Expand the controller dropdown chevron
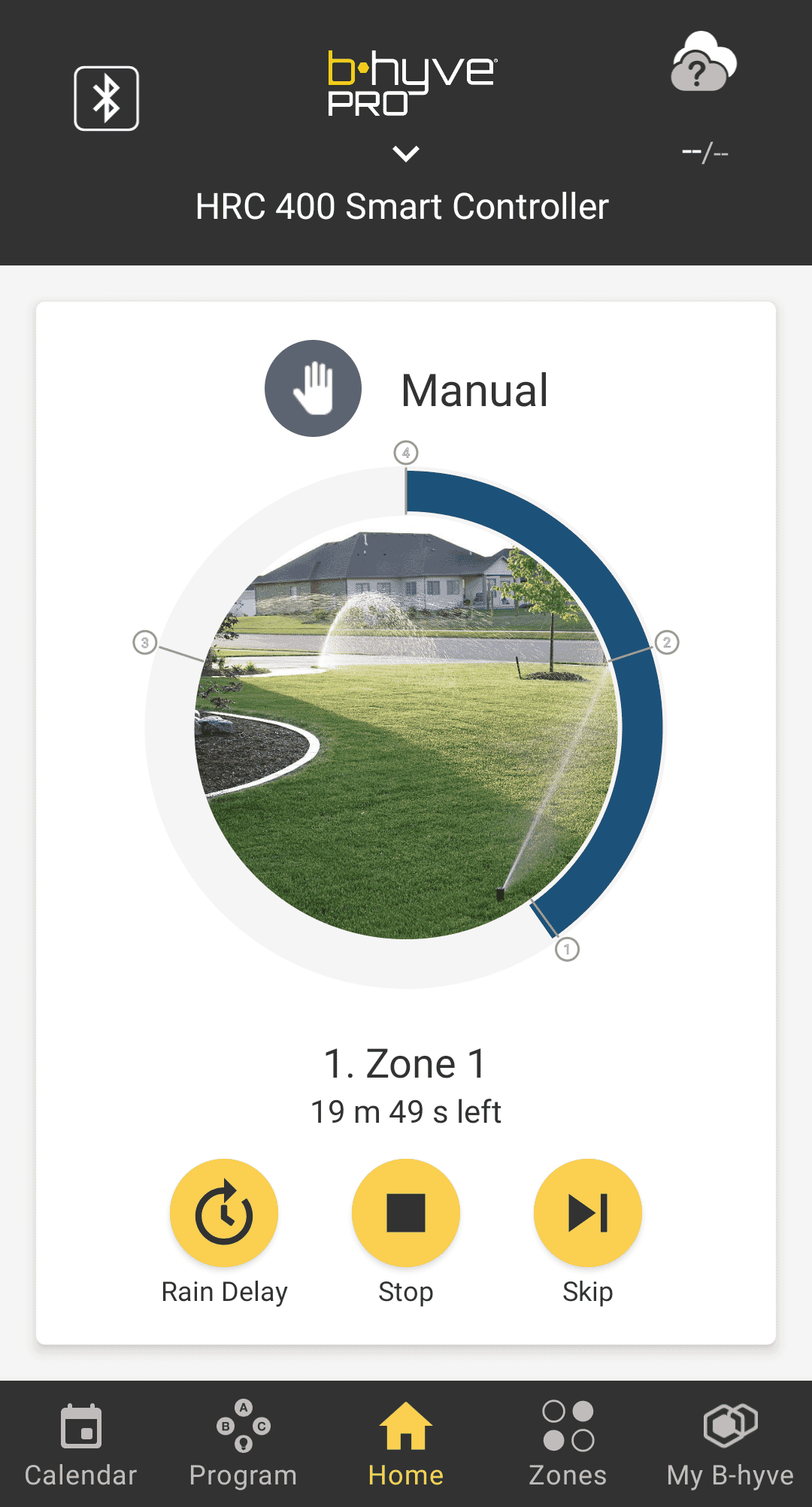This screenshot has height=1507, width=812. [x=406, y=154]
